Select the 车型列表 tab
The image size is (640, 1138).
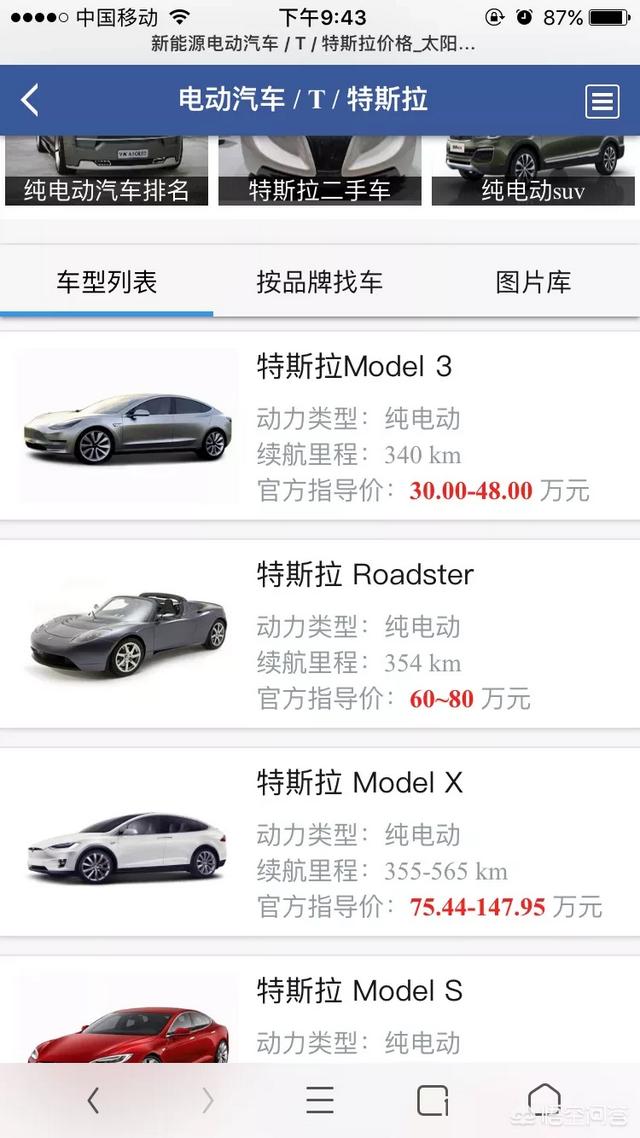pos(107,282)
